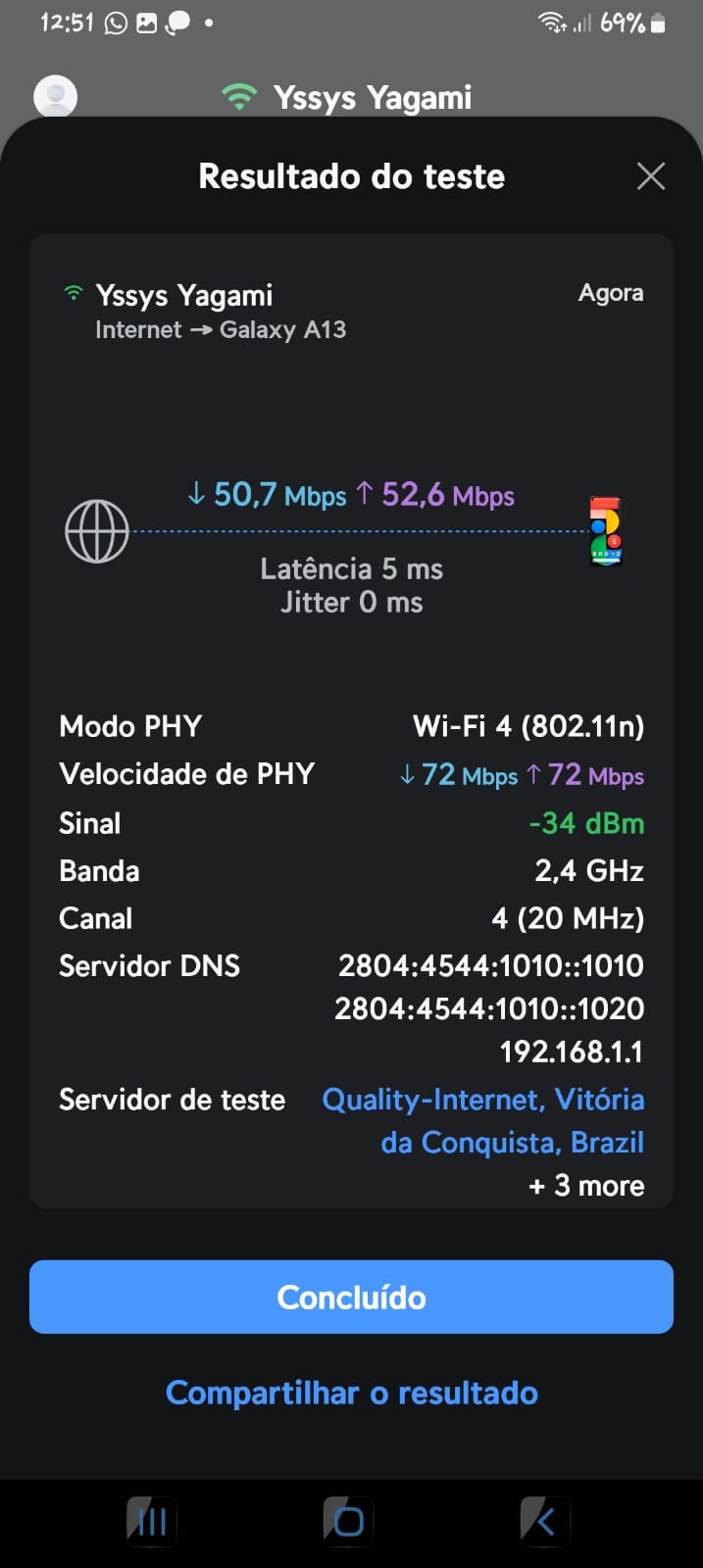The width and height of the screenshot is (703, 1568).
Task: Go back with the system back button
Action: [x=544, y=1522]
